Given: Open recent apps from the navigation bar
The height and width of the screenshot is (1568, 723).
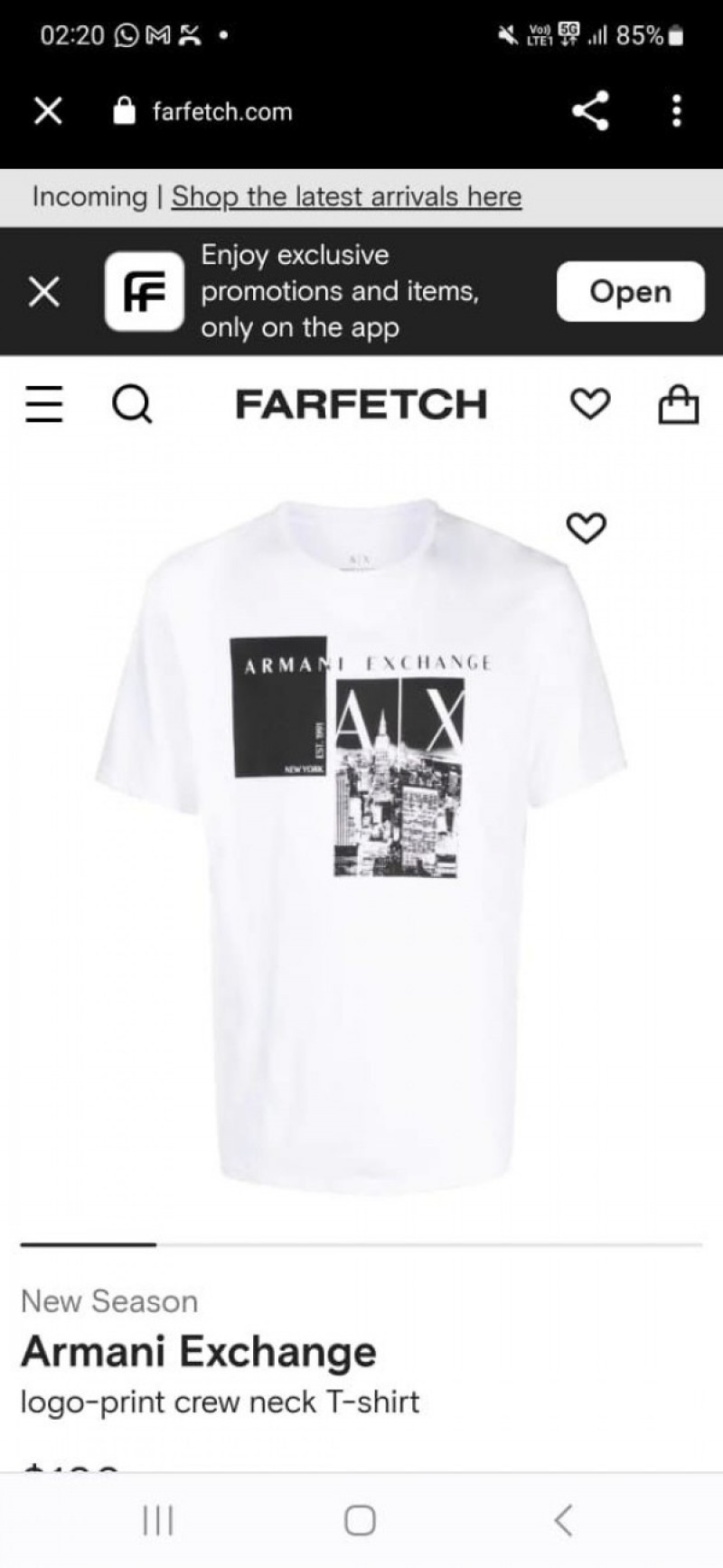Looking at the screenshot, I should 158,1520.
